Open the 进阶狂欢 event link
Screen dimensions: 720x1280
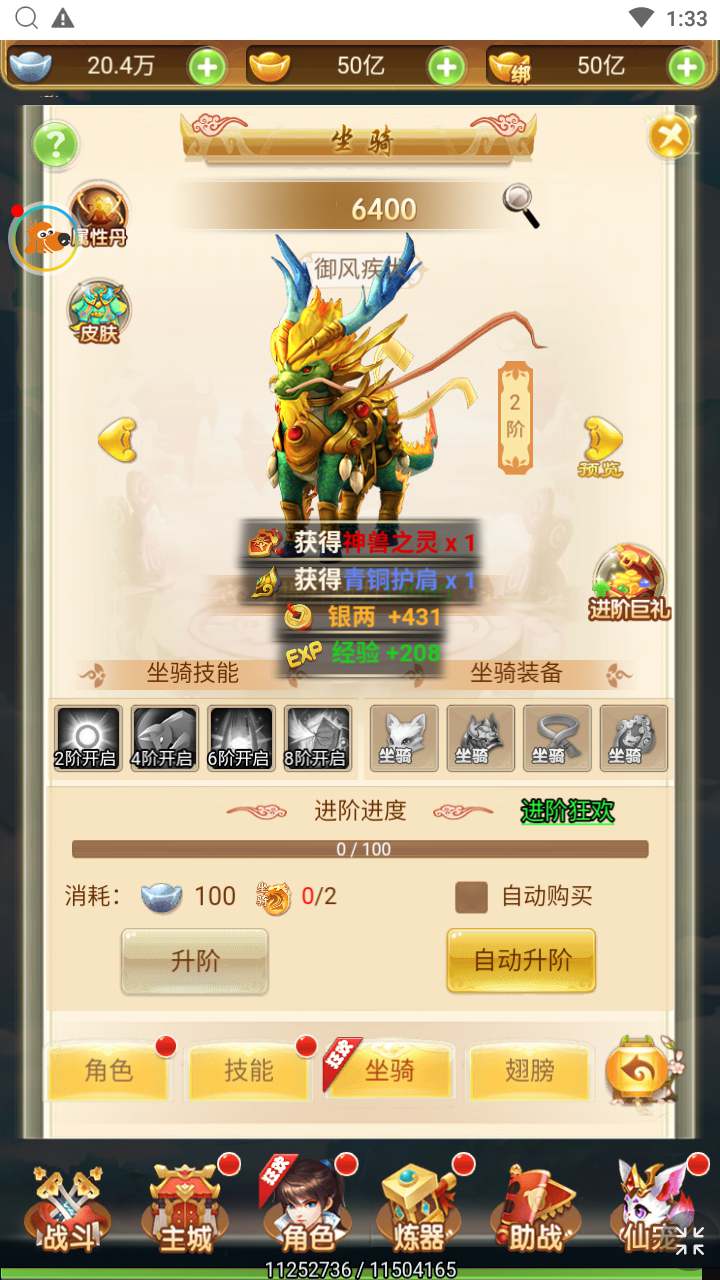(567, 811)
